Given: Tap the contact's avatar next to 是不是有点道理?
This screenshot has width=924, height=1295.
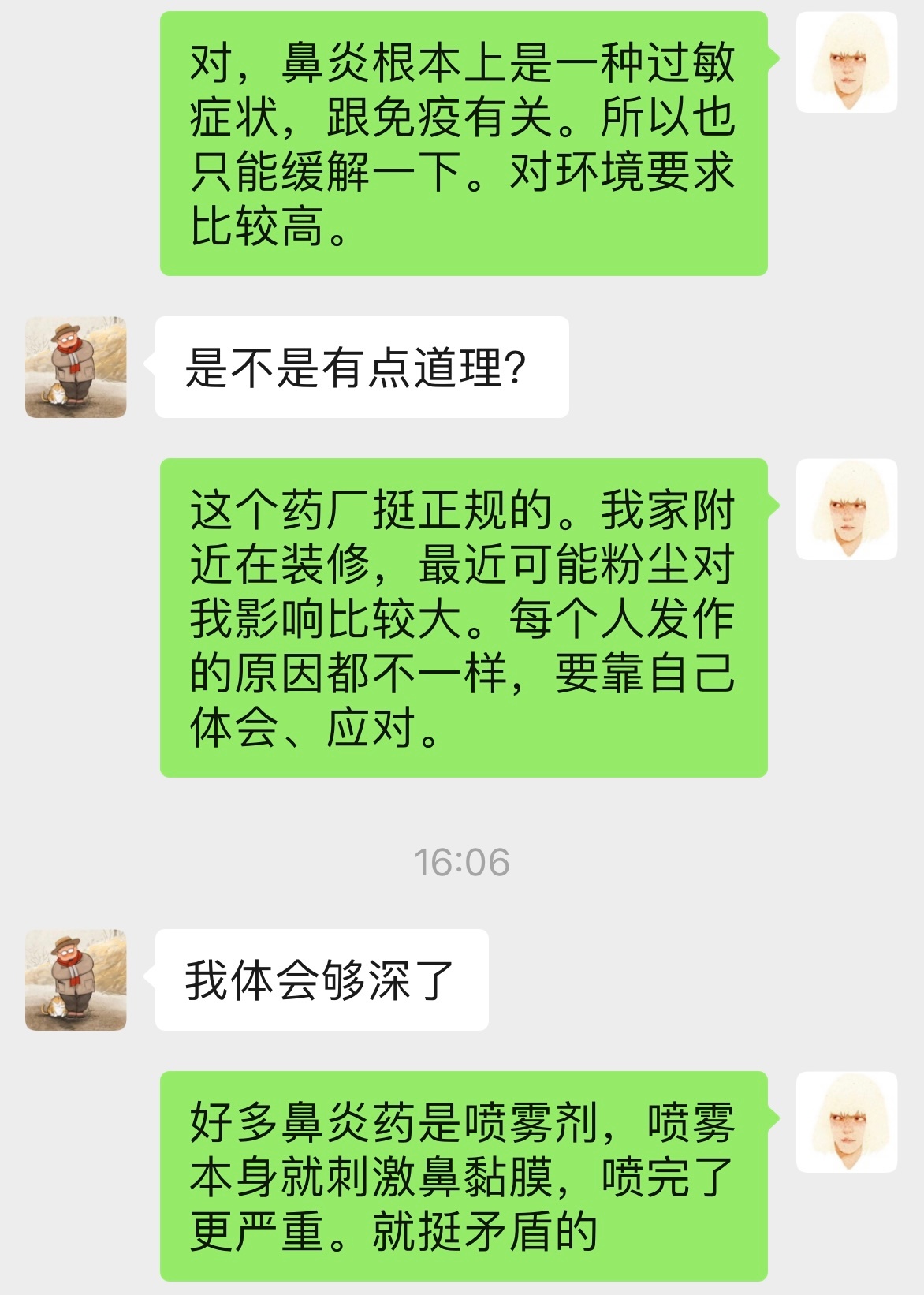Looking at the screenshot, I should click(x=76, y=367).
